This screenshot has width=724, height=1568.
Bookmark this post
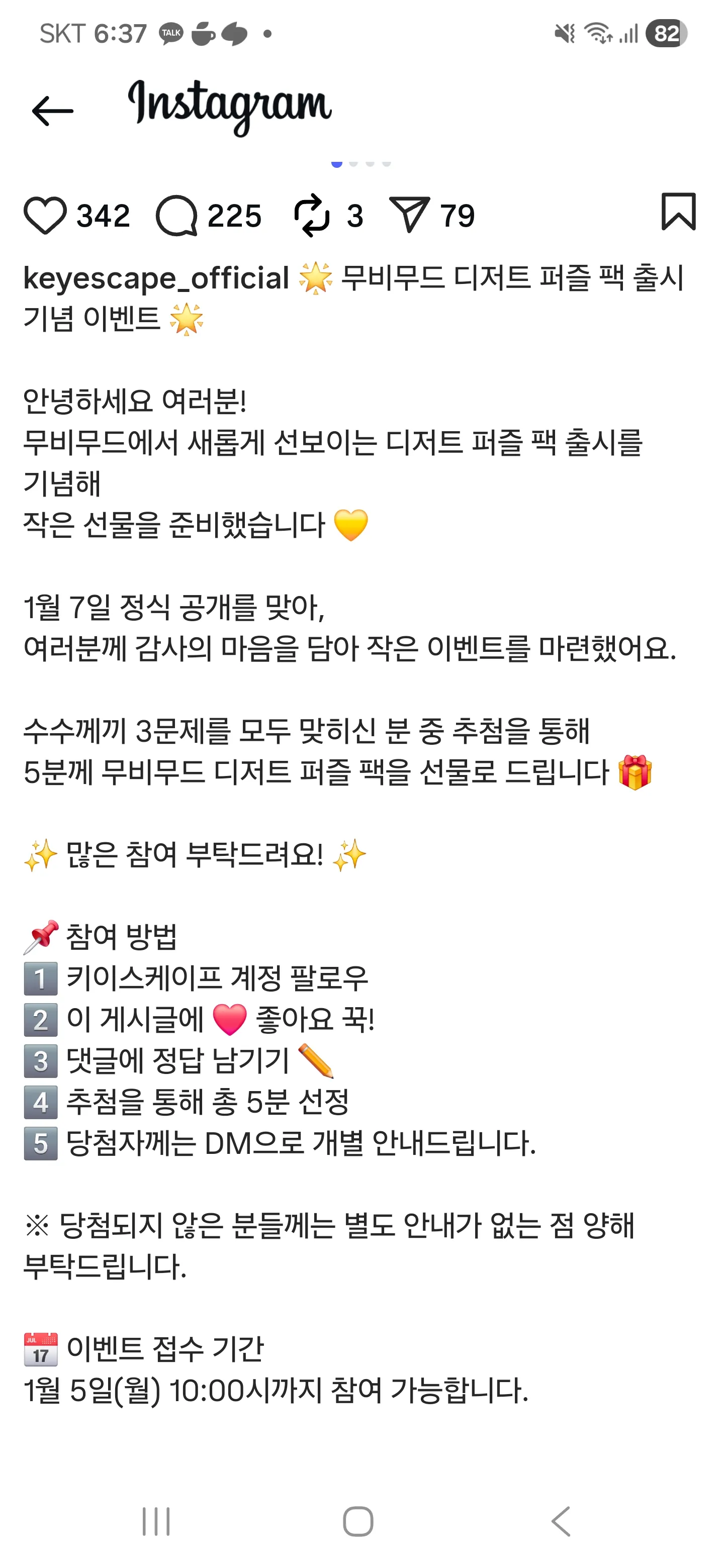[x=678, y=212]
